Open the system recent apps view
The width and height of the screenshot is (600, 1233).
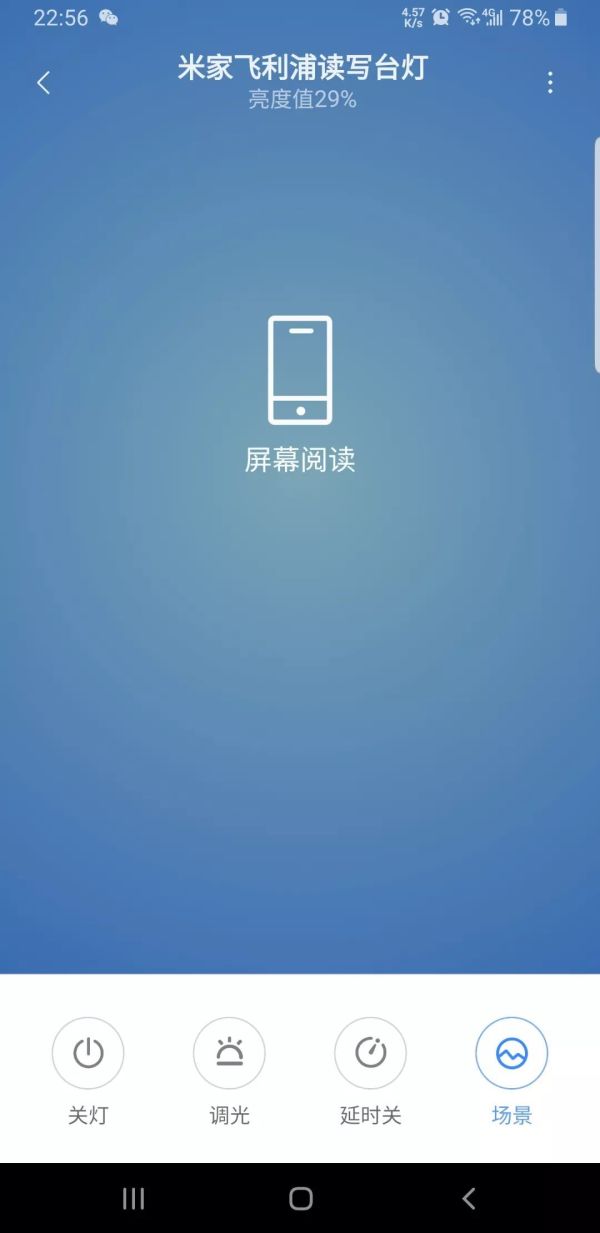133,1199
